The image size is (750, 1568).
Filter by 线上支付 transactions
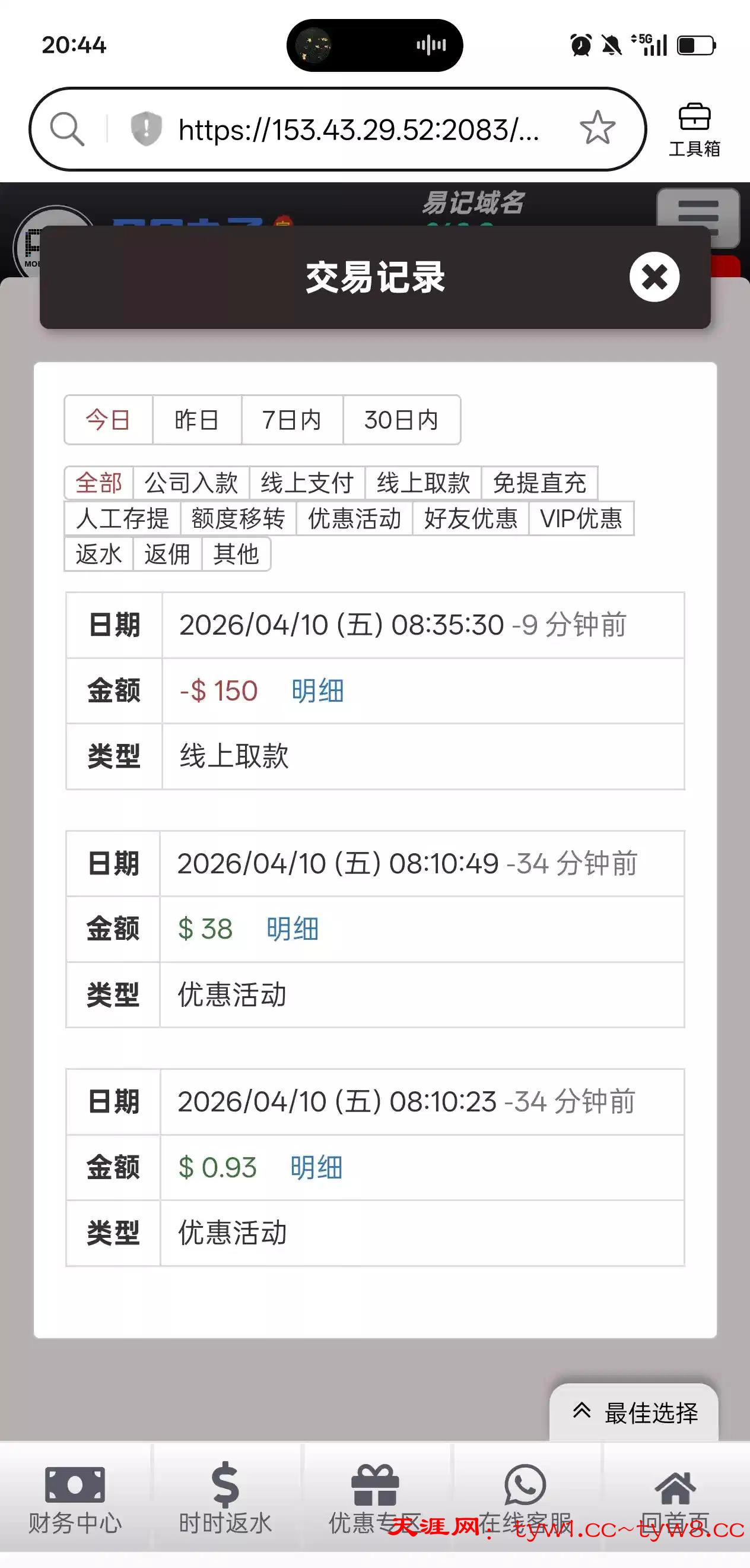[307, 483]
